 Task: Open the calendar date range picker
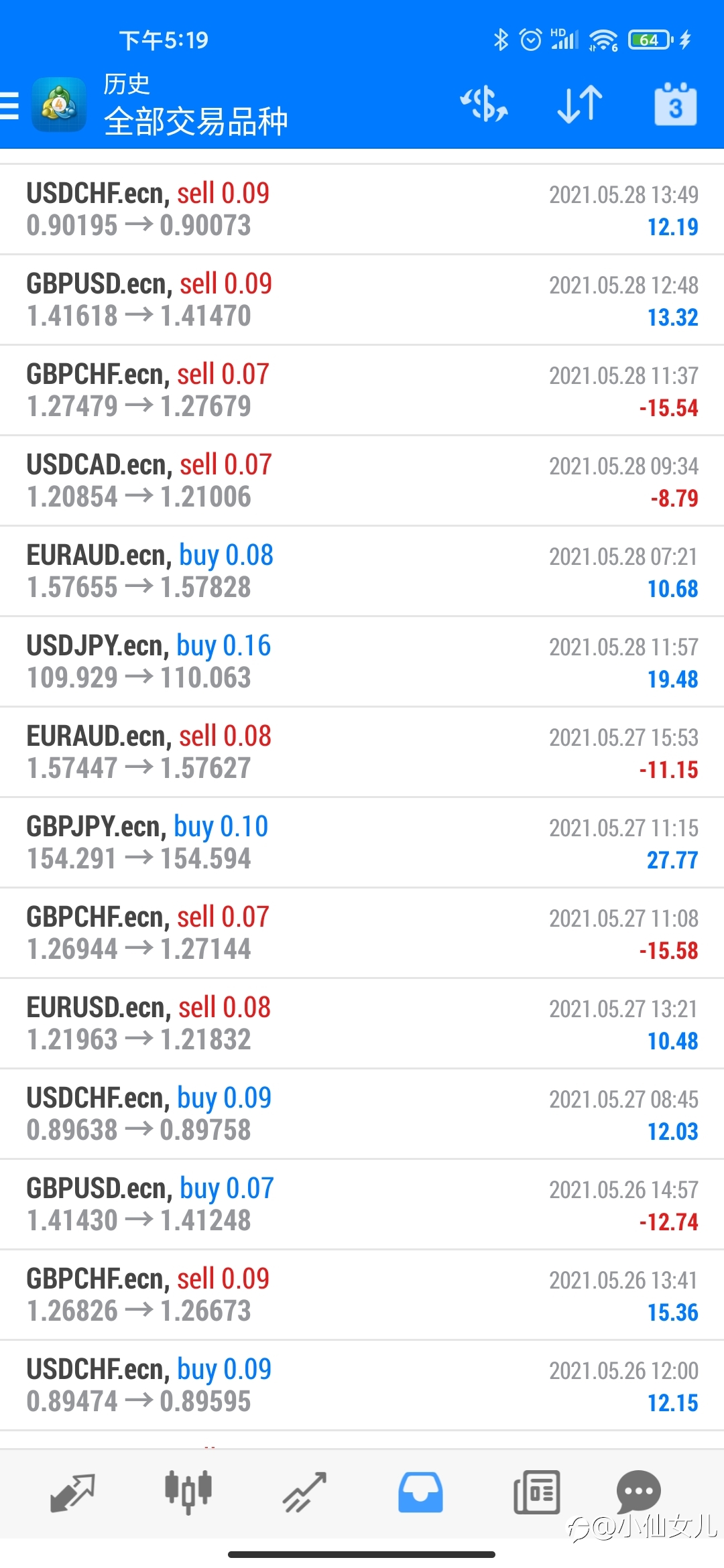[x=675, y=105]
